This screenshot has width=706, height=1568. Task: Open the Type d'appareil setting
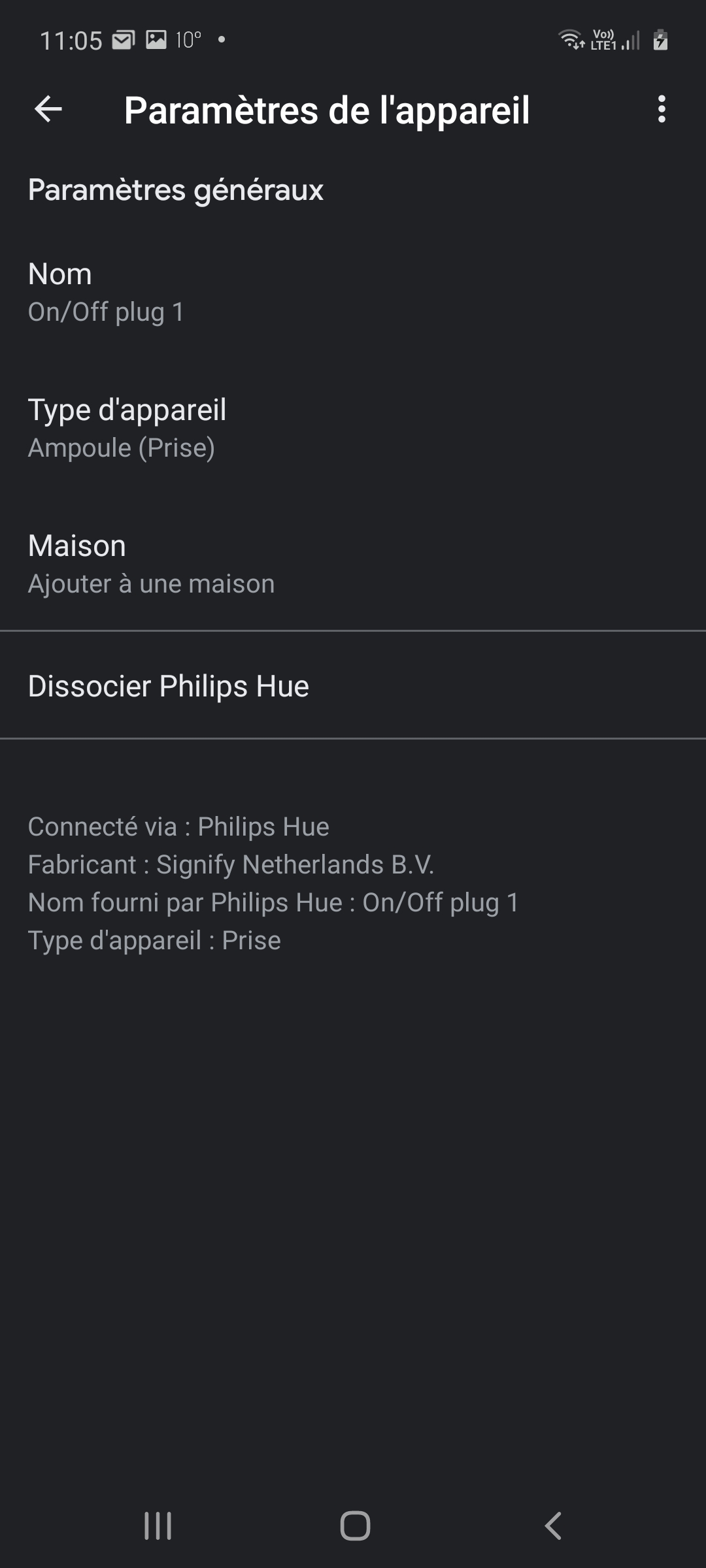click(x=353, y=428)
